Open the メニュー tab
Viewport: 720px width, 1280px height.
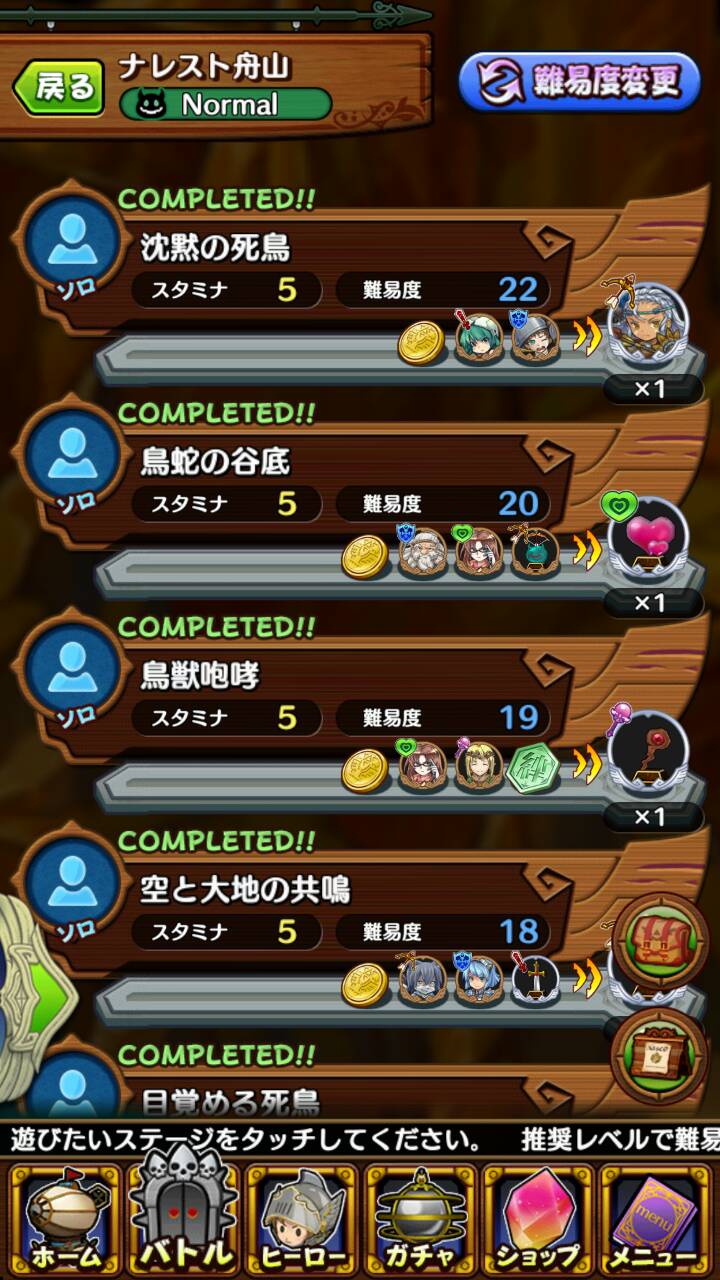point(658,1222)
